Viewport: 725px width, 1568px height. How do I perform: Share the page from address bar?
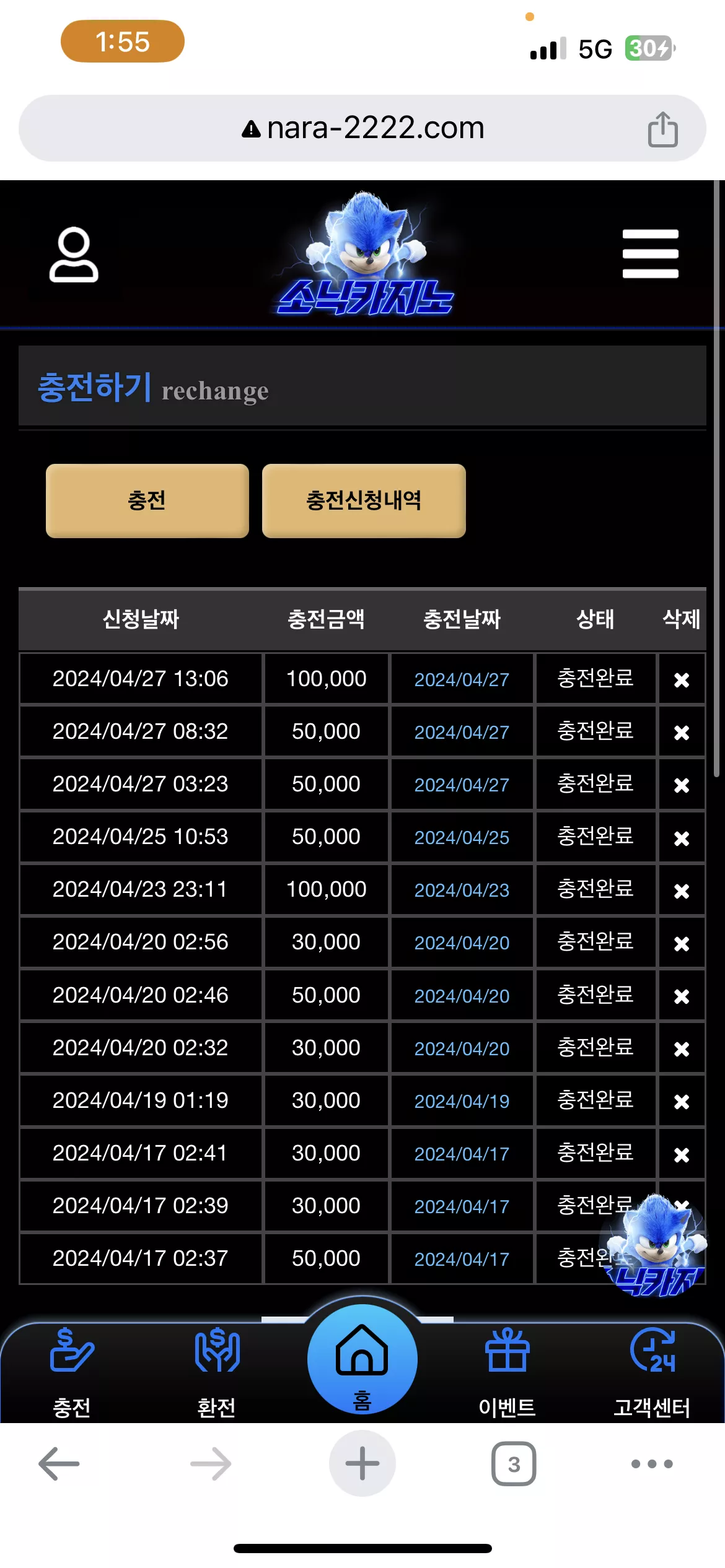click(662, 129)
